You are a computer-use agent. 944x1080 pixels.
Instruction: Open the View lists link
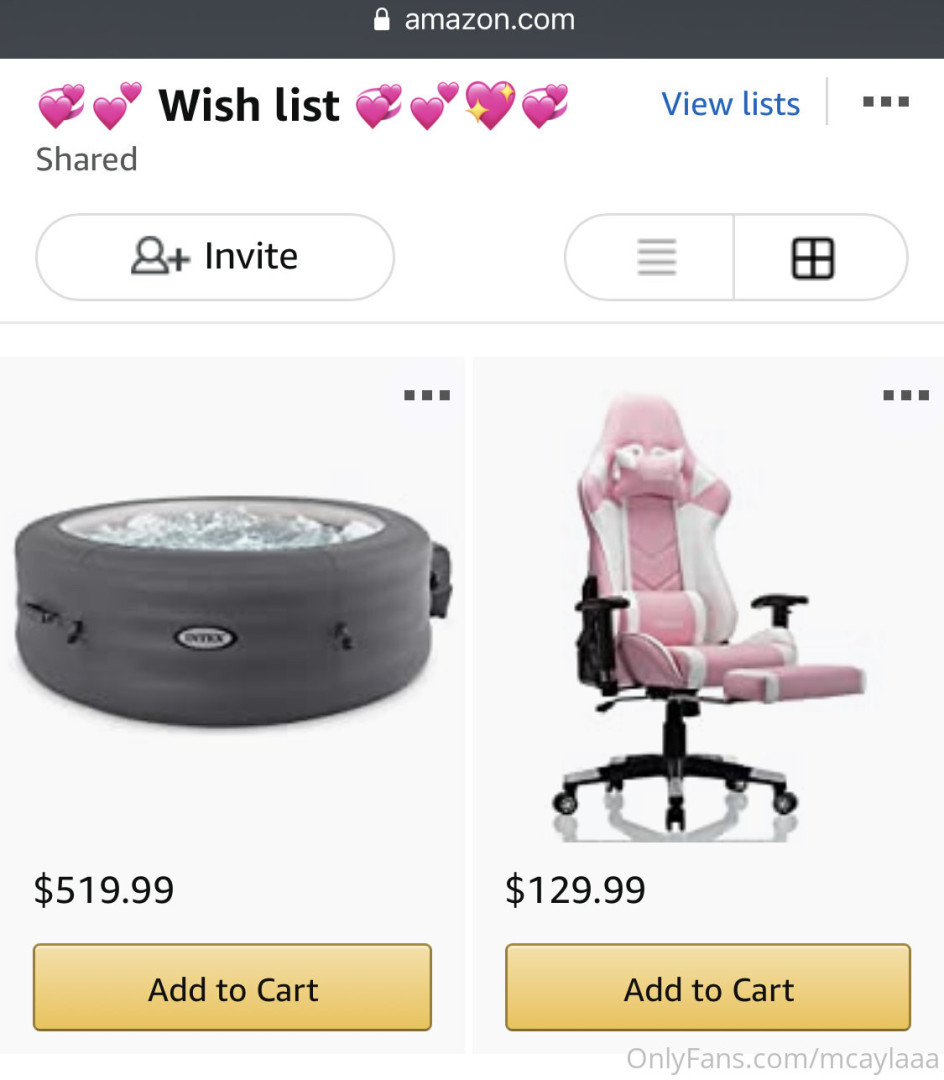730,104
